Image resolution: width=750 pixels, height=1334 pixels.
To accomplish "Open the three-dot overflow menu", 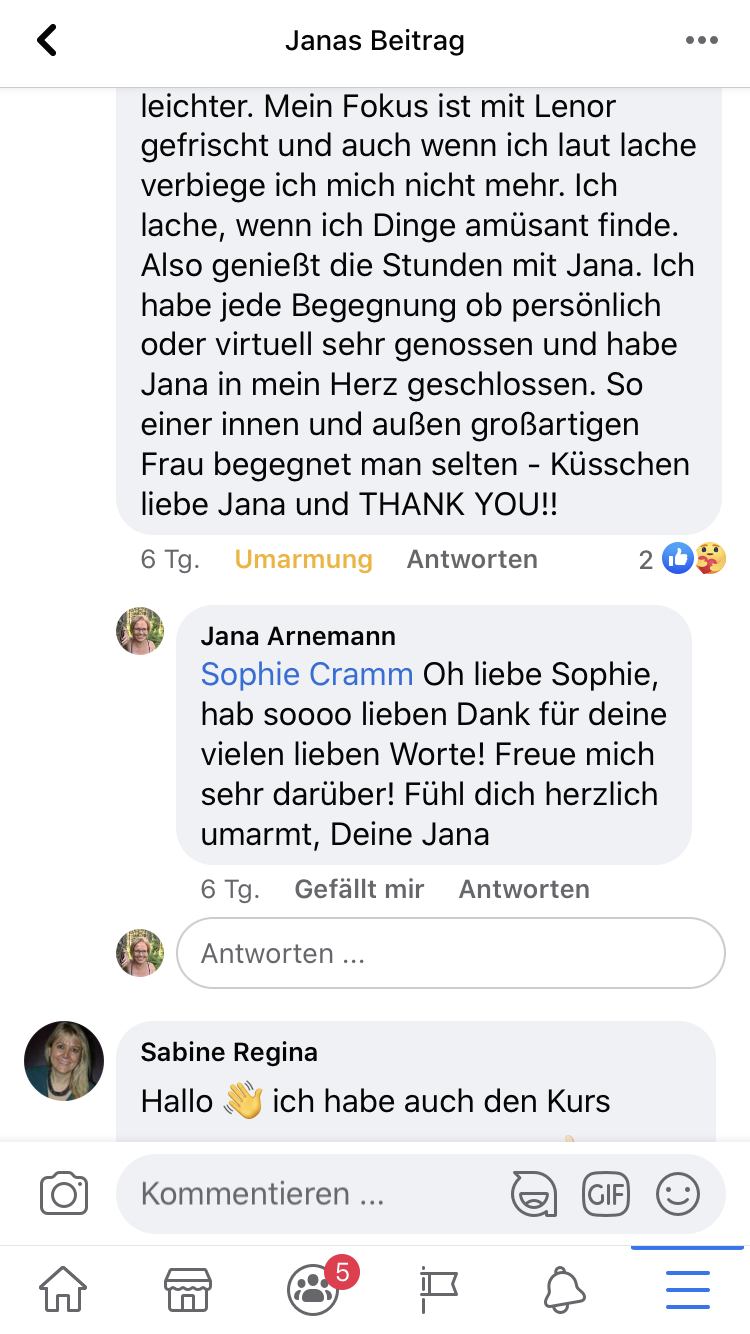I will click(701, 41).
